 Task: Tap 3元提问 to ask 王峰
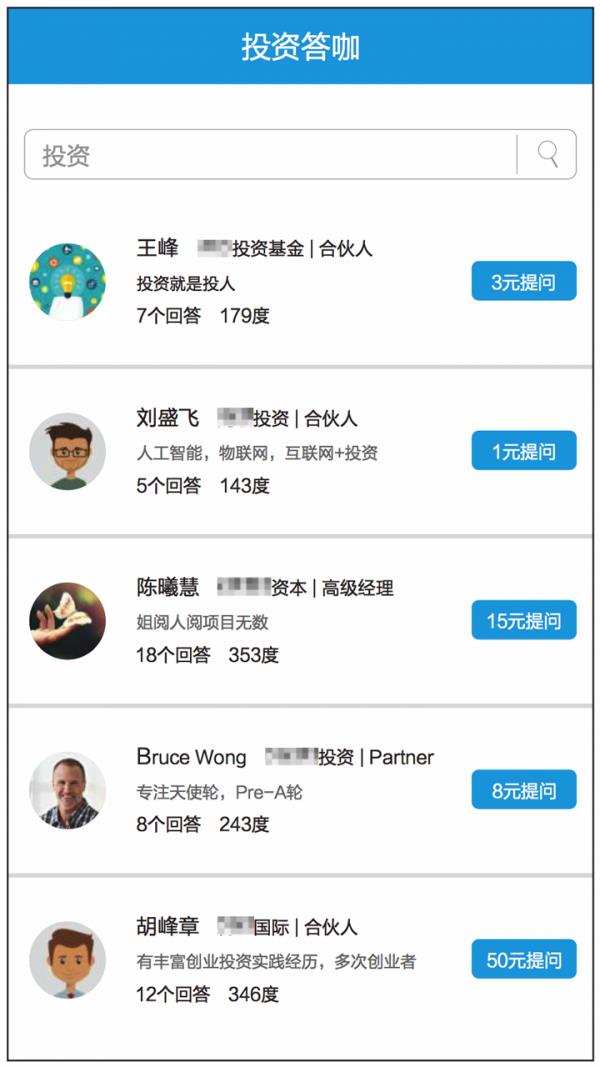click(524, 282)
